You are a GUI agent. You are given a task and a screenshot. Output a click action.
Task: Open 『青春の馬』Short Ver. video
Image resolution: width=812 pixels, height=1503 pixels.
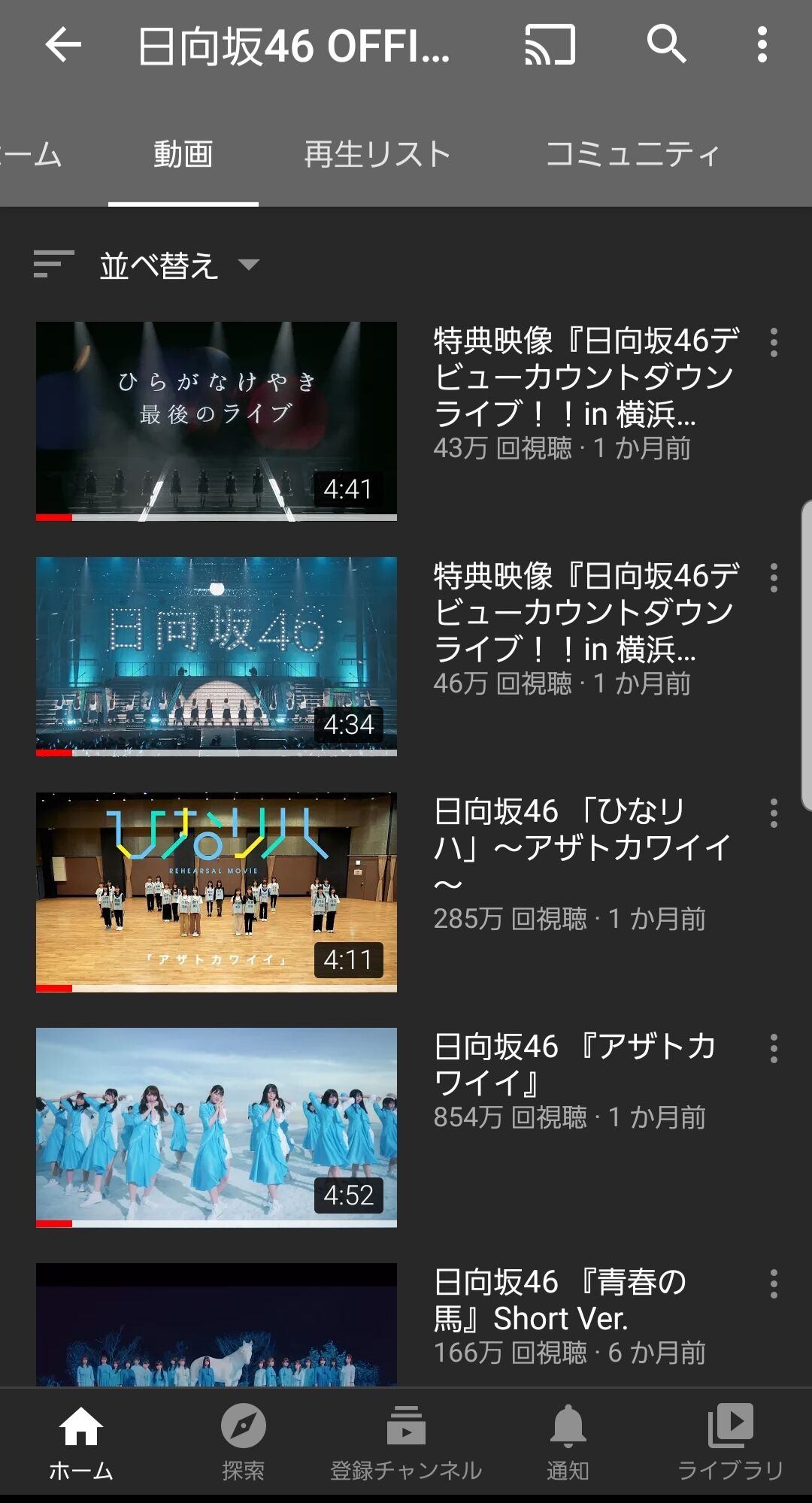(217, 1325)
